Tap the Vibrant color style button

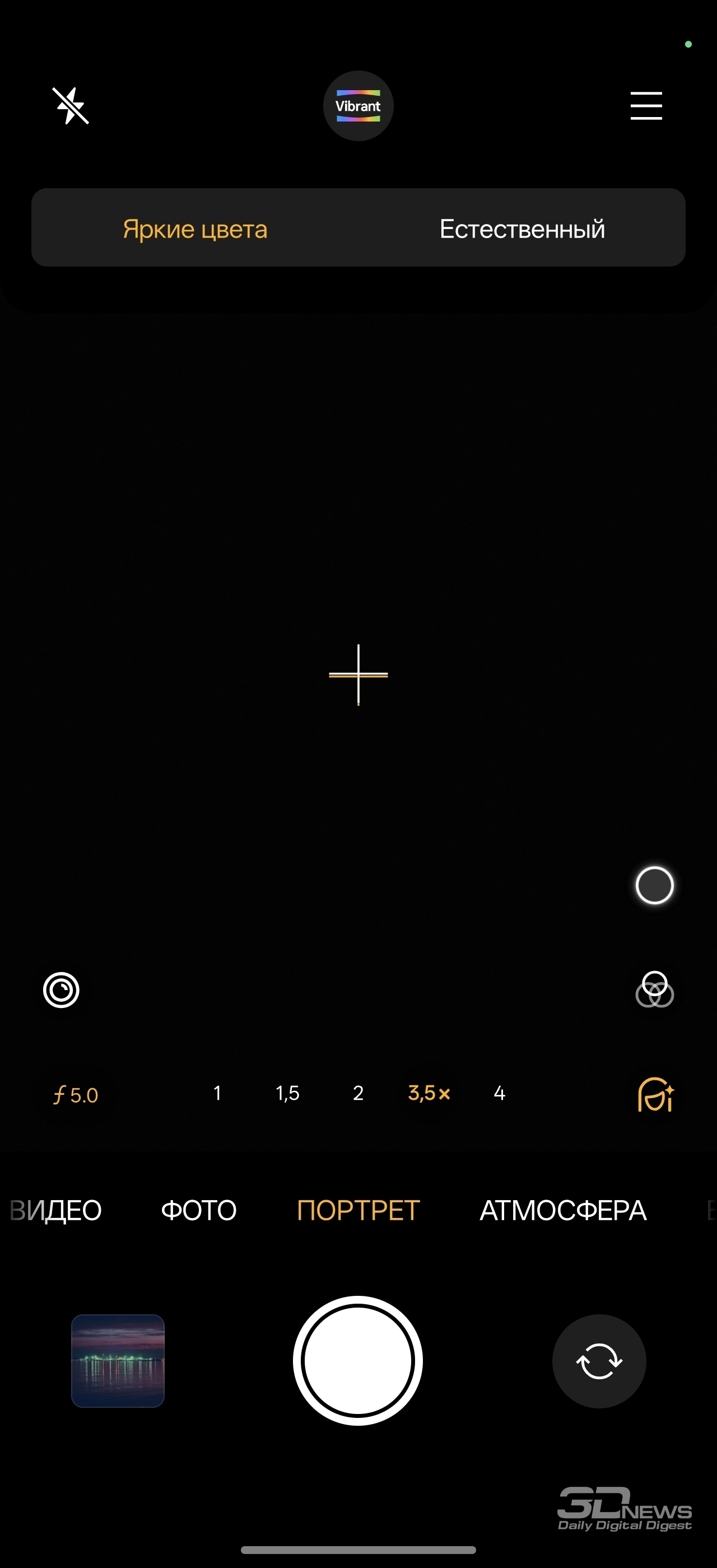point(358,106)
